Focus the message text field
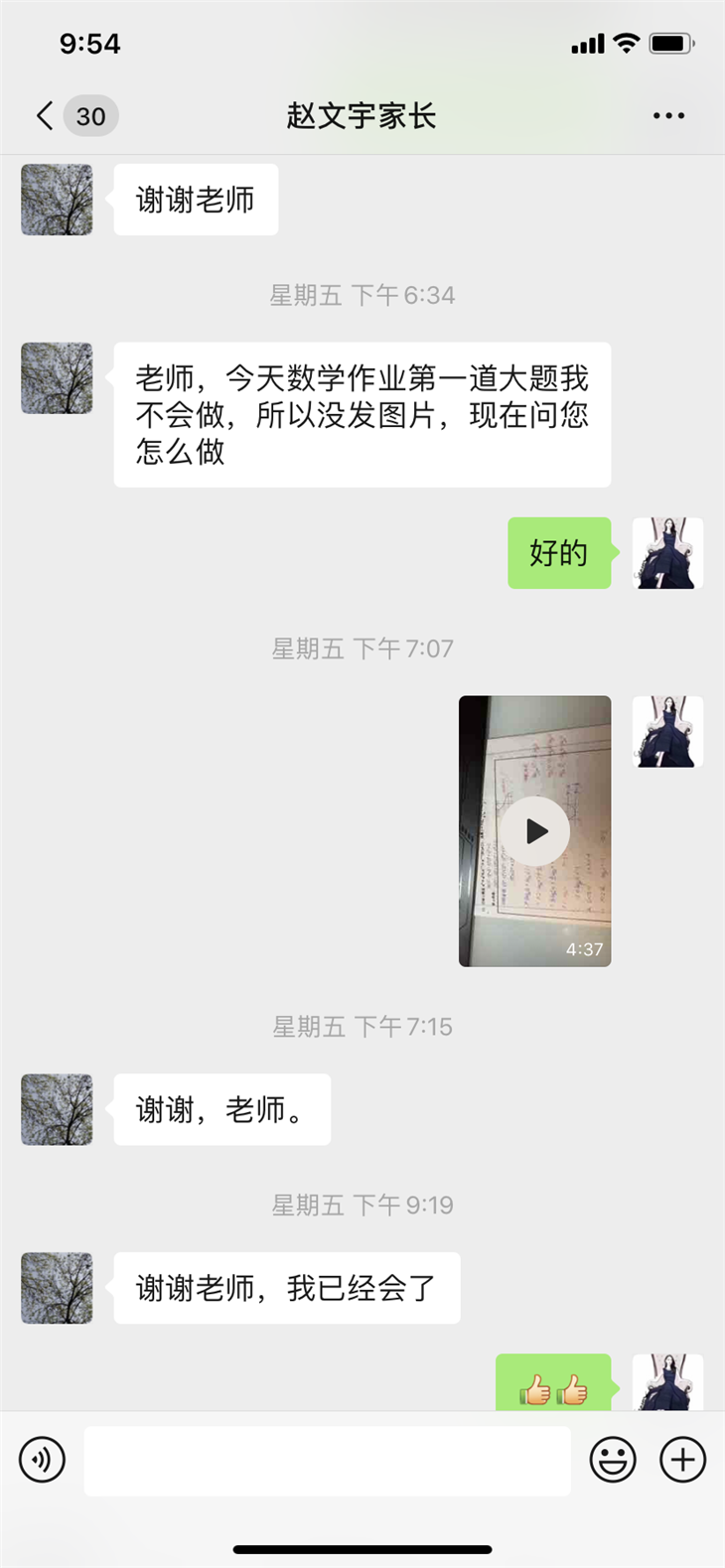 point(327,1461)
